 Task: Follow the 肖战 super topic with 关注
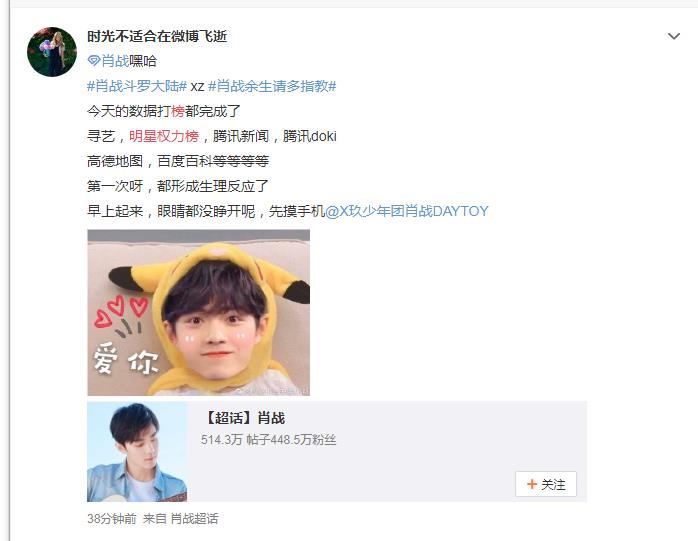click(546, 485)
